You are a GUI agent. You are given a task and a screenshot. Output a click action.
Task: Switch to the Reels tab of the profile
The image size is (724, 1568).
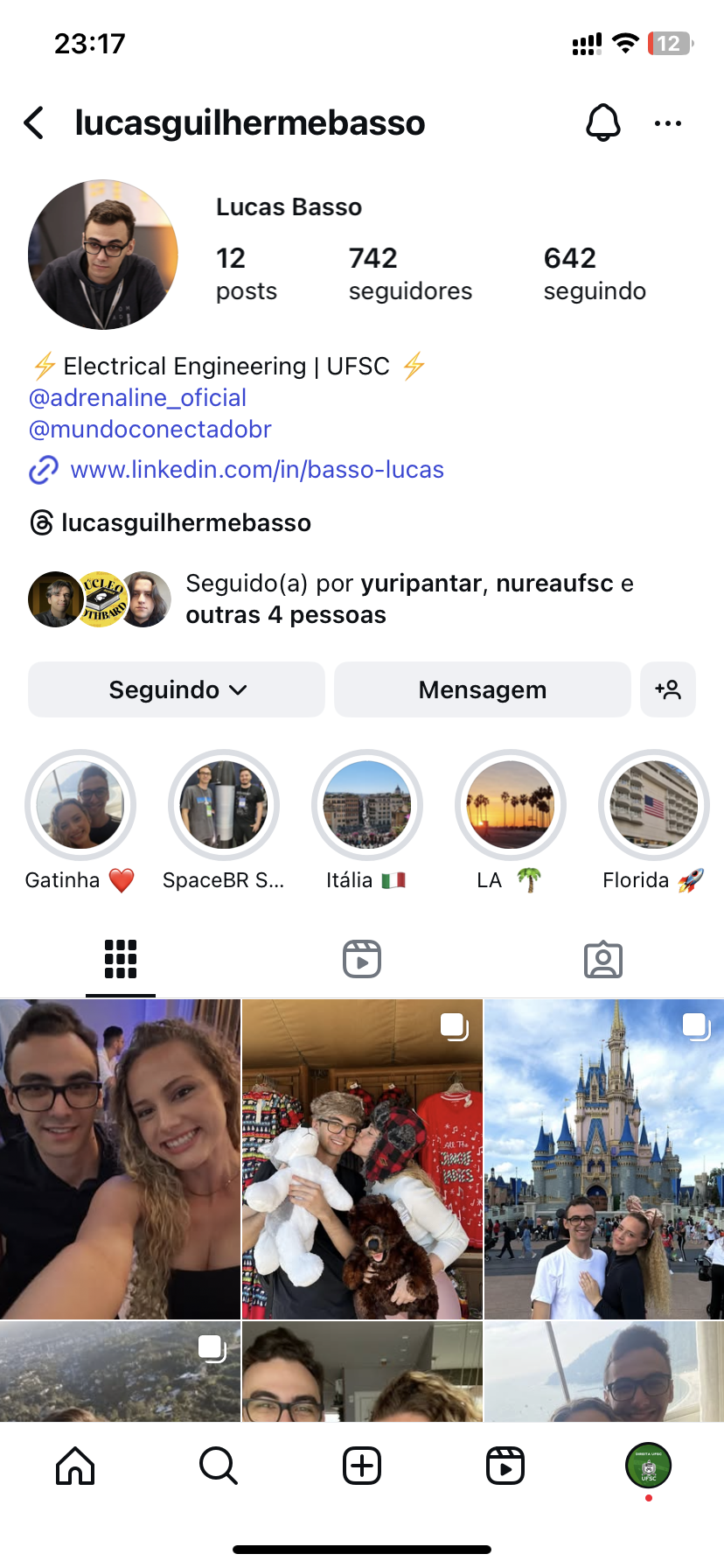pyautogui.click(x=362, y=959)
